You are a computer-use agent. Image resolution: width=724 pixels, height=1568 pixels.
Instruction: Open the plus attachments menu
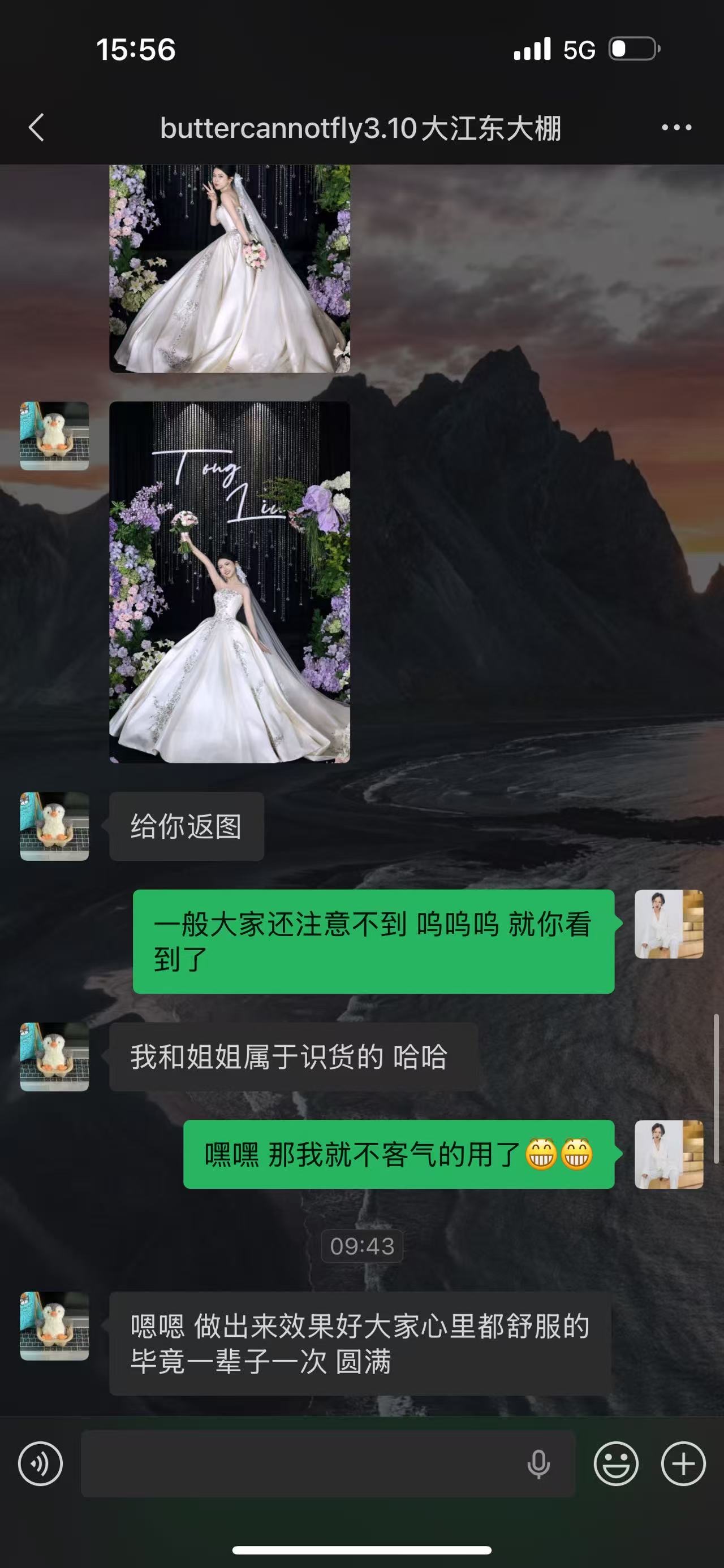tap(683, 1464)
